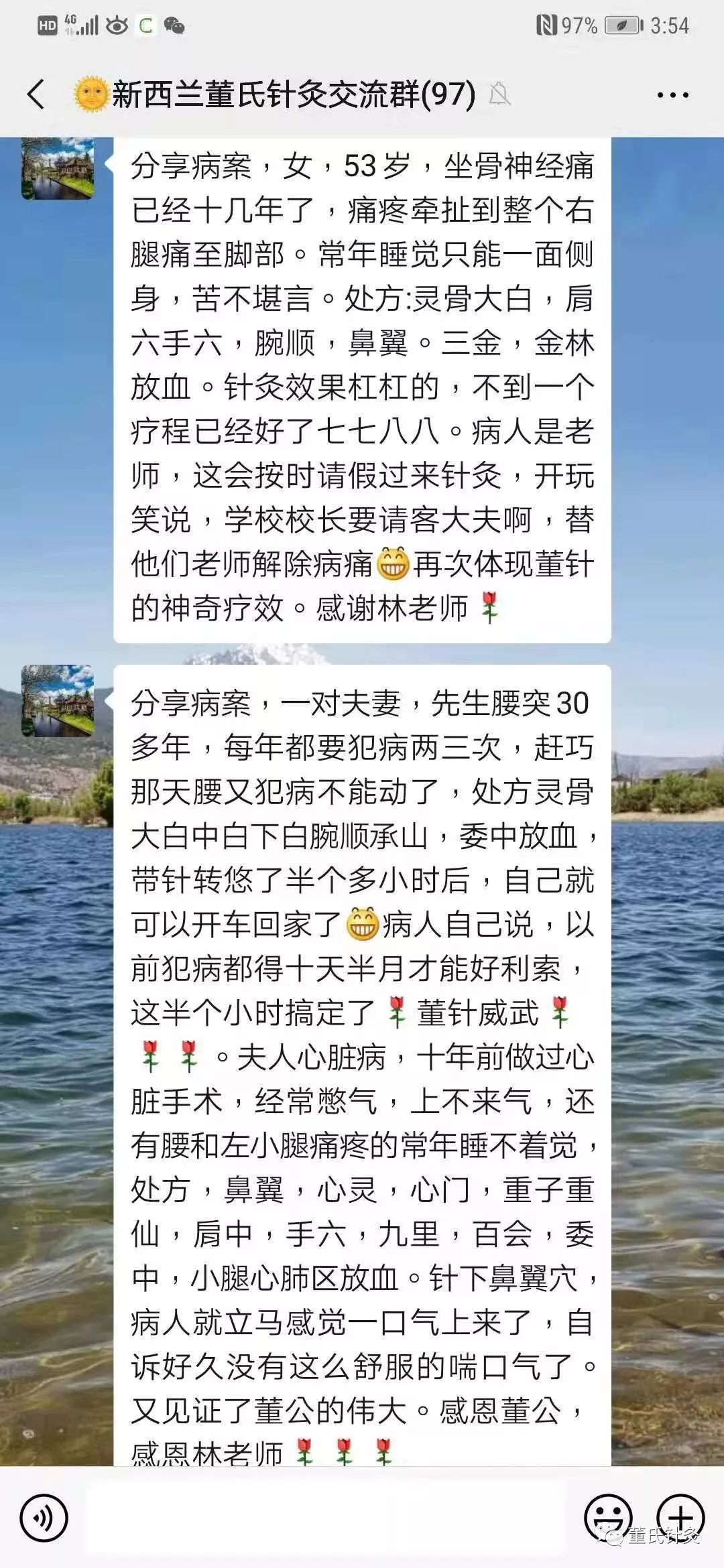Viewport: 724px width, 1568px height.
Task: Tap the sun emoji in the group title
Action: [89, 92]
